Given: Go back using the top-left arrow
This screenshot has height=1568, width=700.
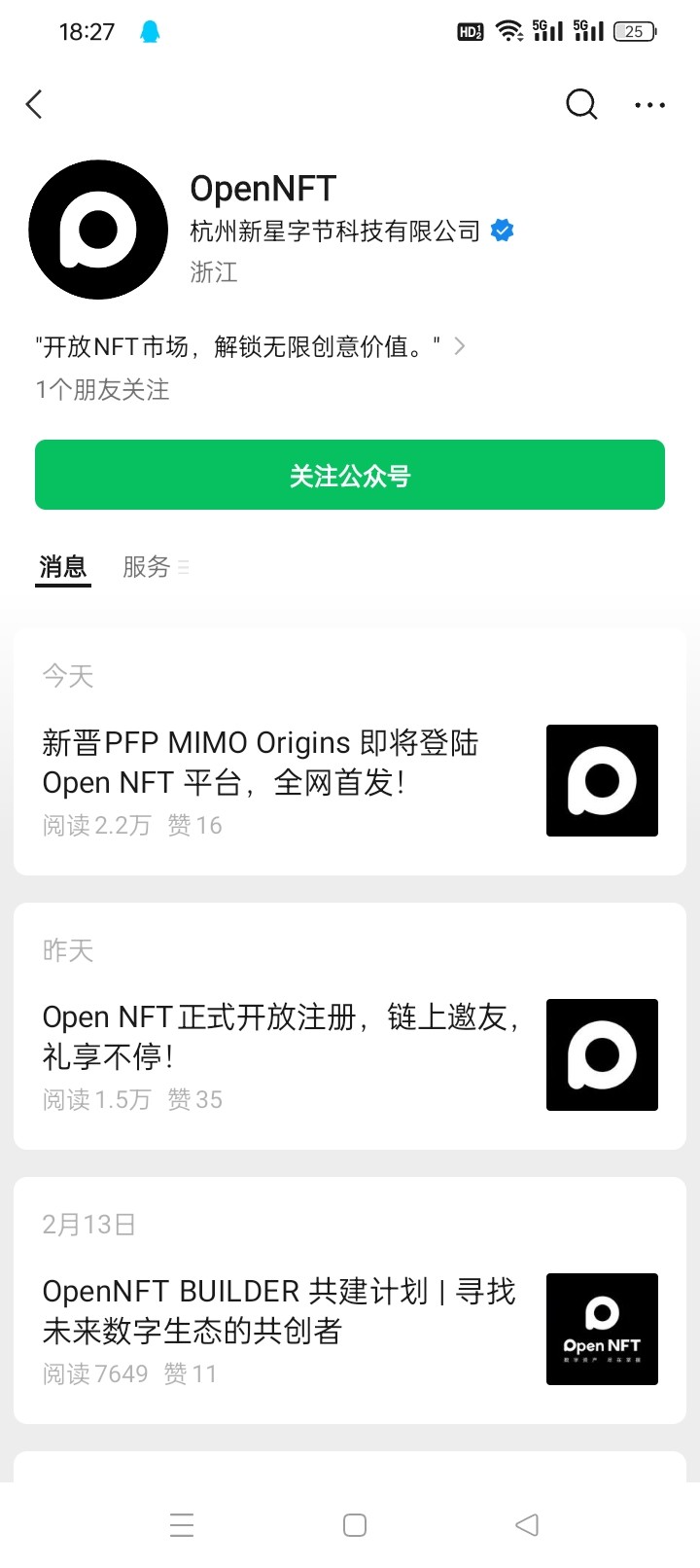Looking at the screenshot, I should tap(35, 104).
